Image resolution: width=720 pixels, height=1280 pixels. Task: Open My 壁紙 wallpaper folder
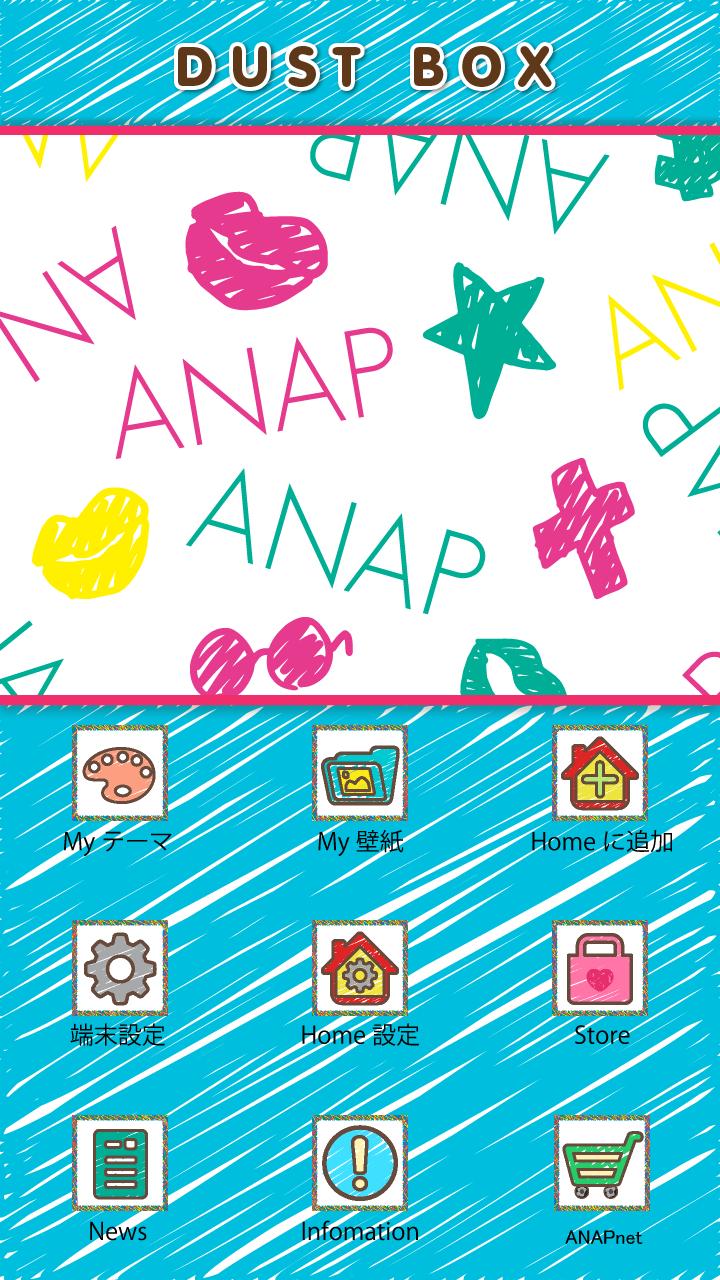pyautogui.click(x=359, y=773)
